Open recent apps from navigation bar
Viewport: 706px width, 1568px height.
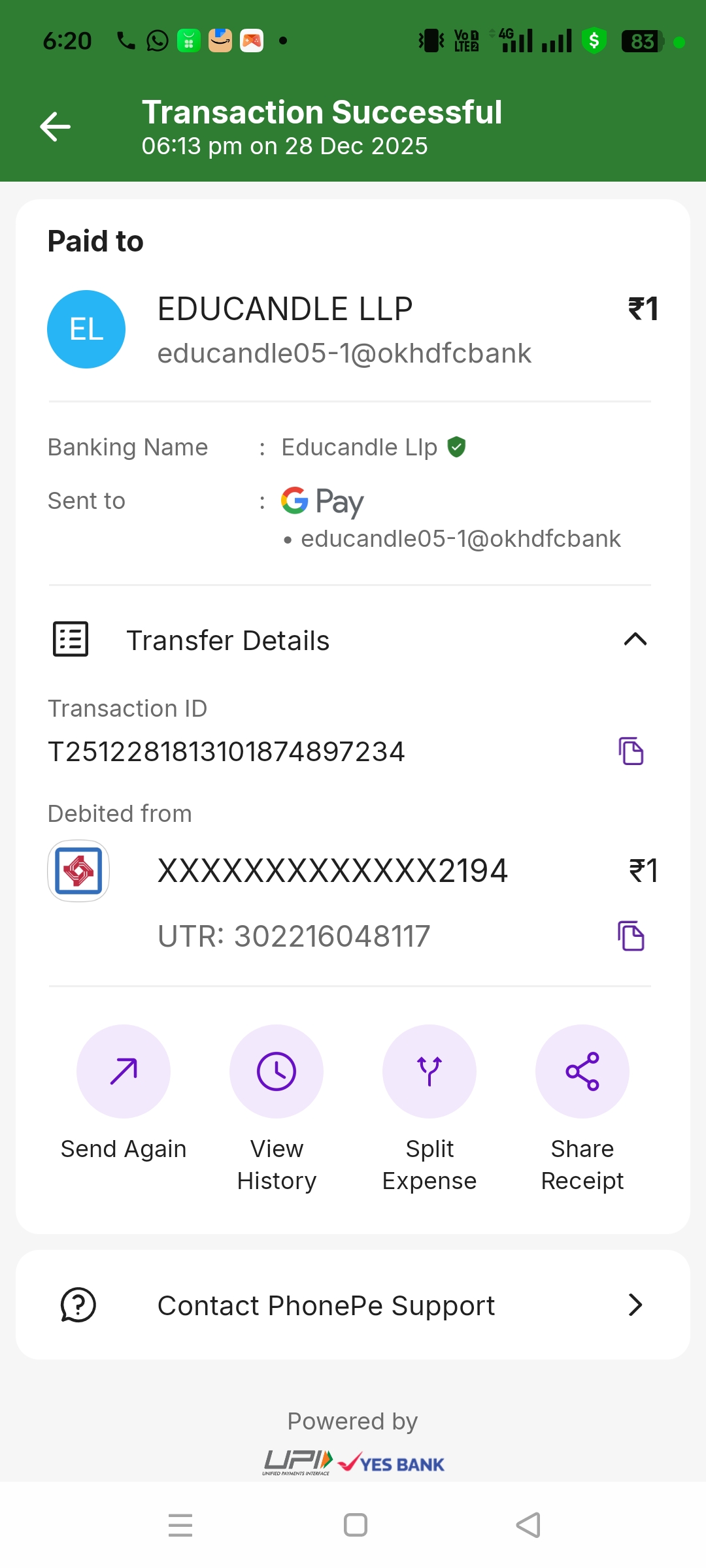pyautogui.click(x=180, y=1525)
